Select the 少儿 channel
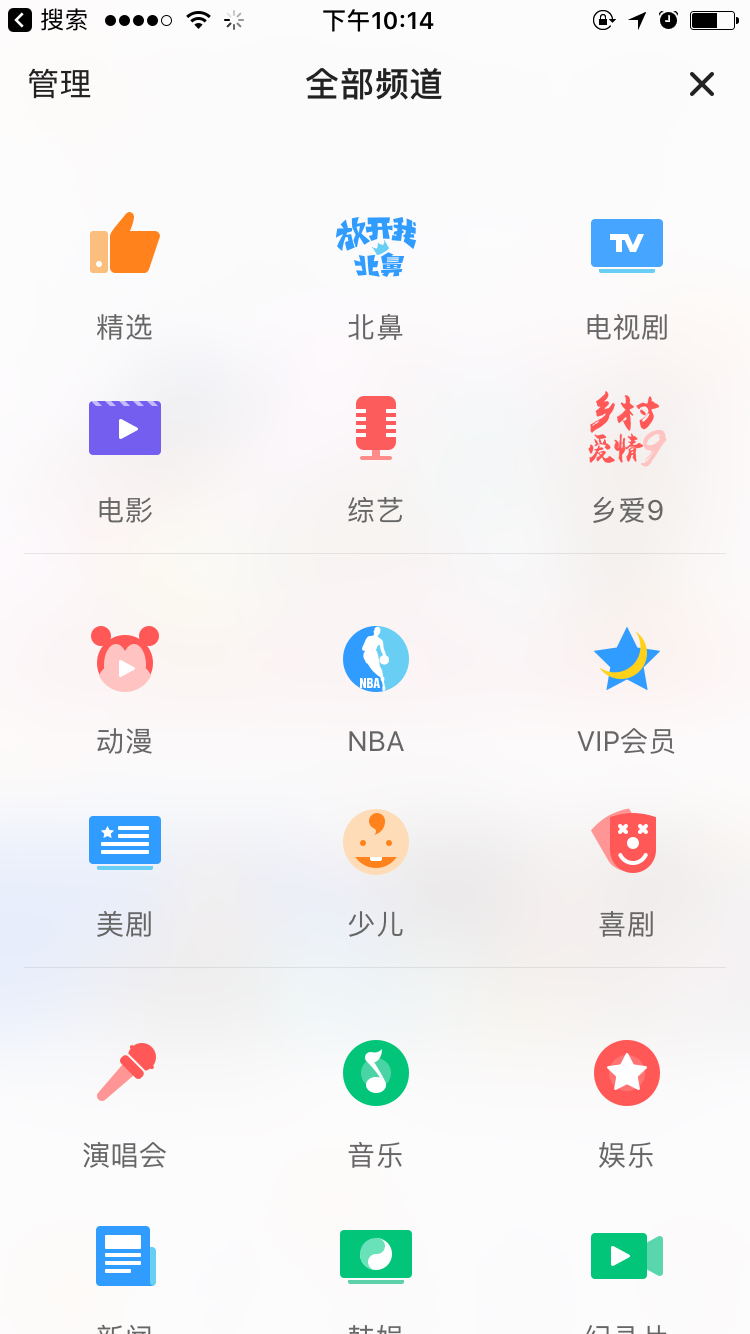The image size is (750, 1334). click(376, 873)
